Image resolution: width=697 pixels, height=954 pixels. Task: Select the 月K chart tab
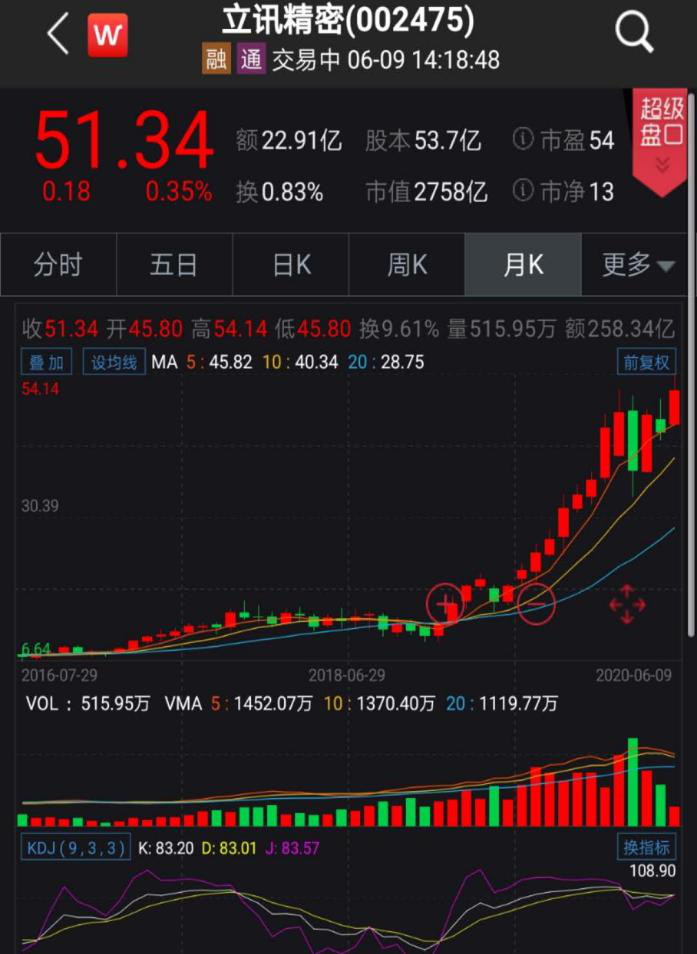tap(523, 265)
